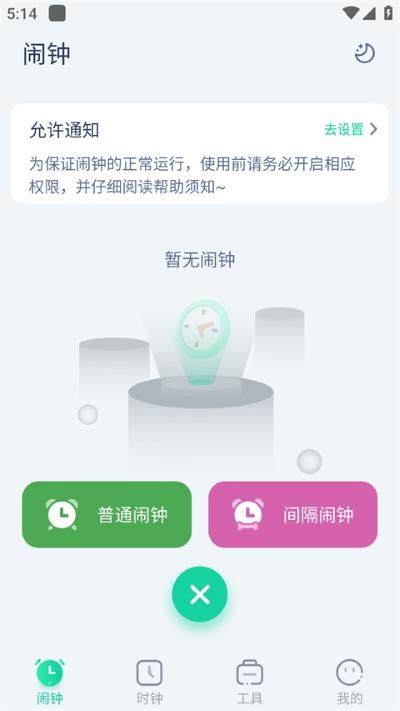Select the 闹钟 bottom tab
Viewport: 400px width, 711px height.
tap(50, 682)
